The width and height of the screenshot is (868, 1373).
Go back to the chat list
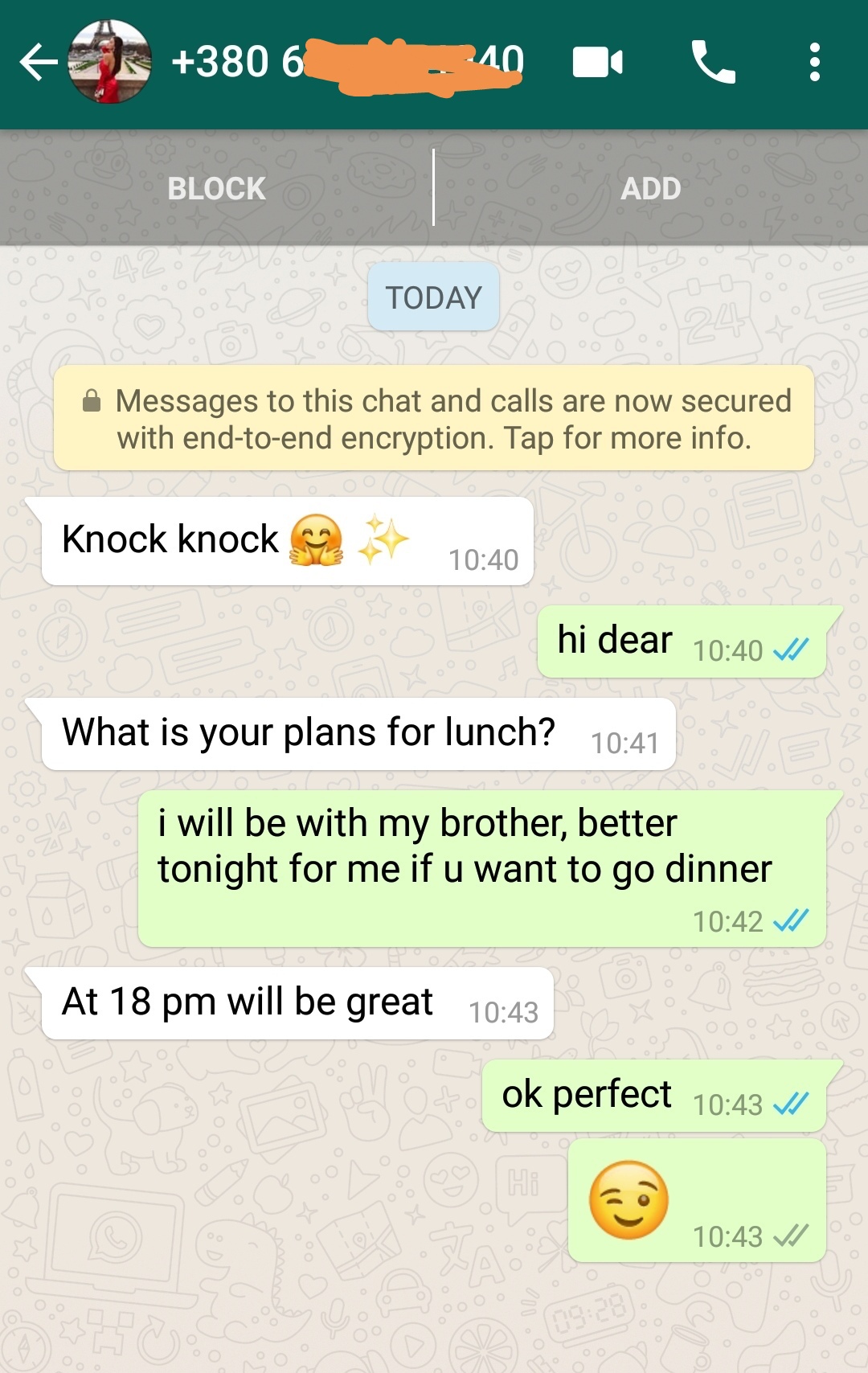[38, 63]
